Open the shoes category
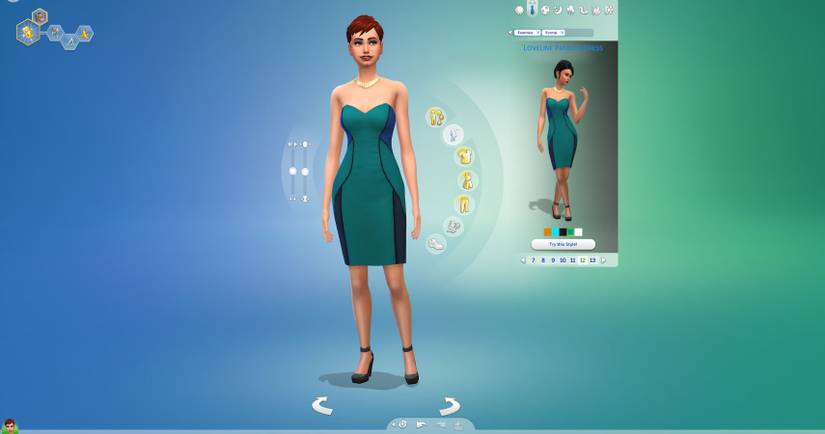The image size is (825, 434). tap(436, 243)
